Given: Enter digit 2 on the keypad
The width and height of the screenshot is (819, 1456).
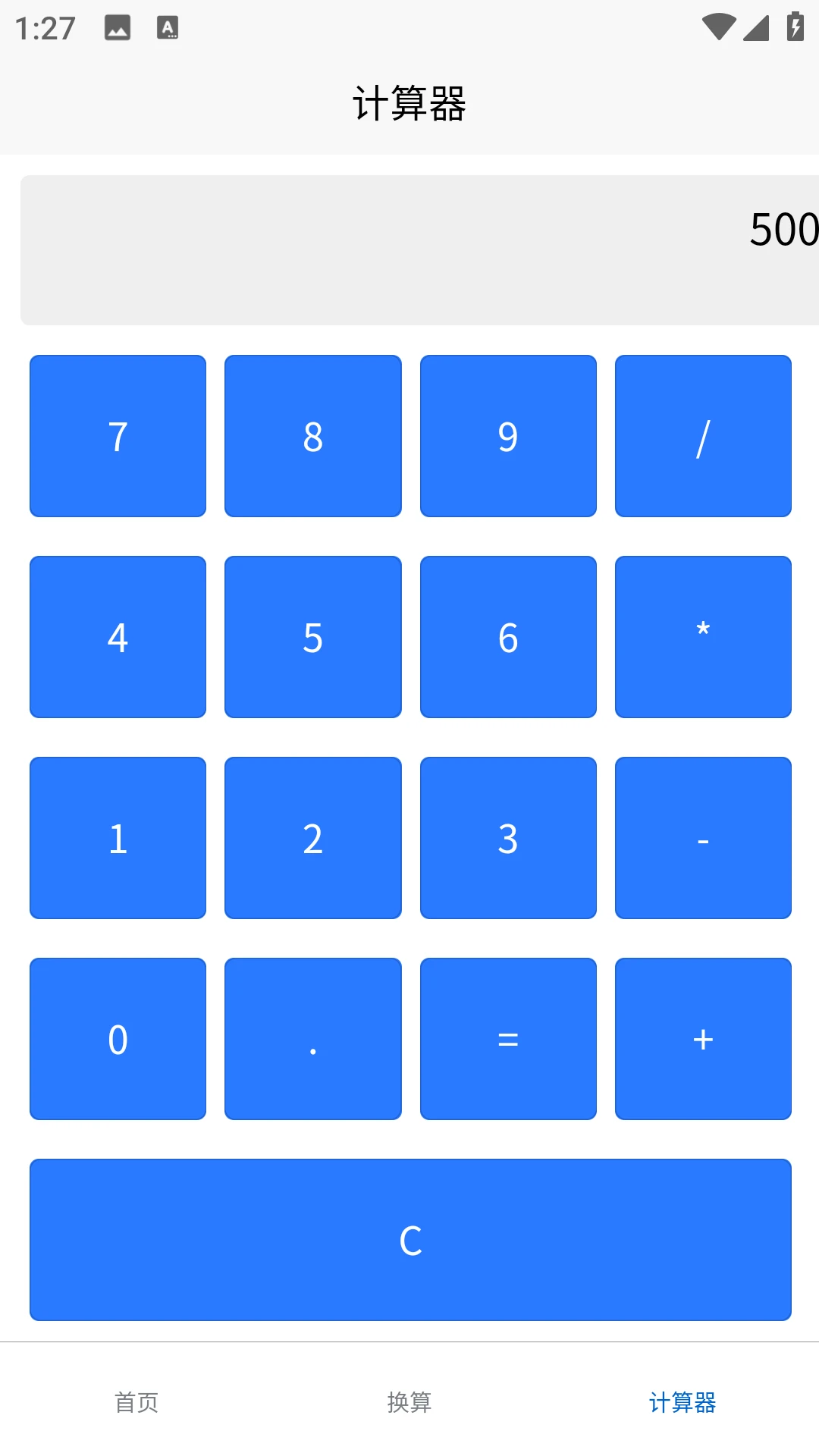Looking at the screenshot, I should click(312, 838).
